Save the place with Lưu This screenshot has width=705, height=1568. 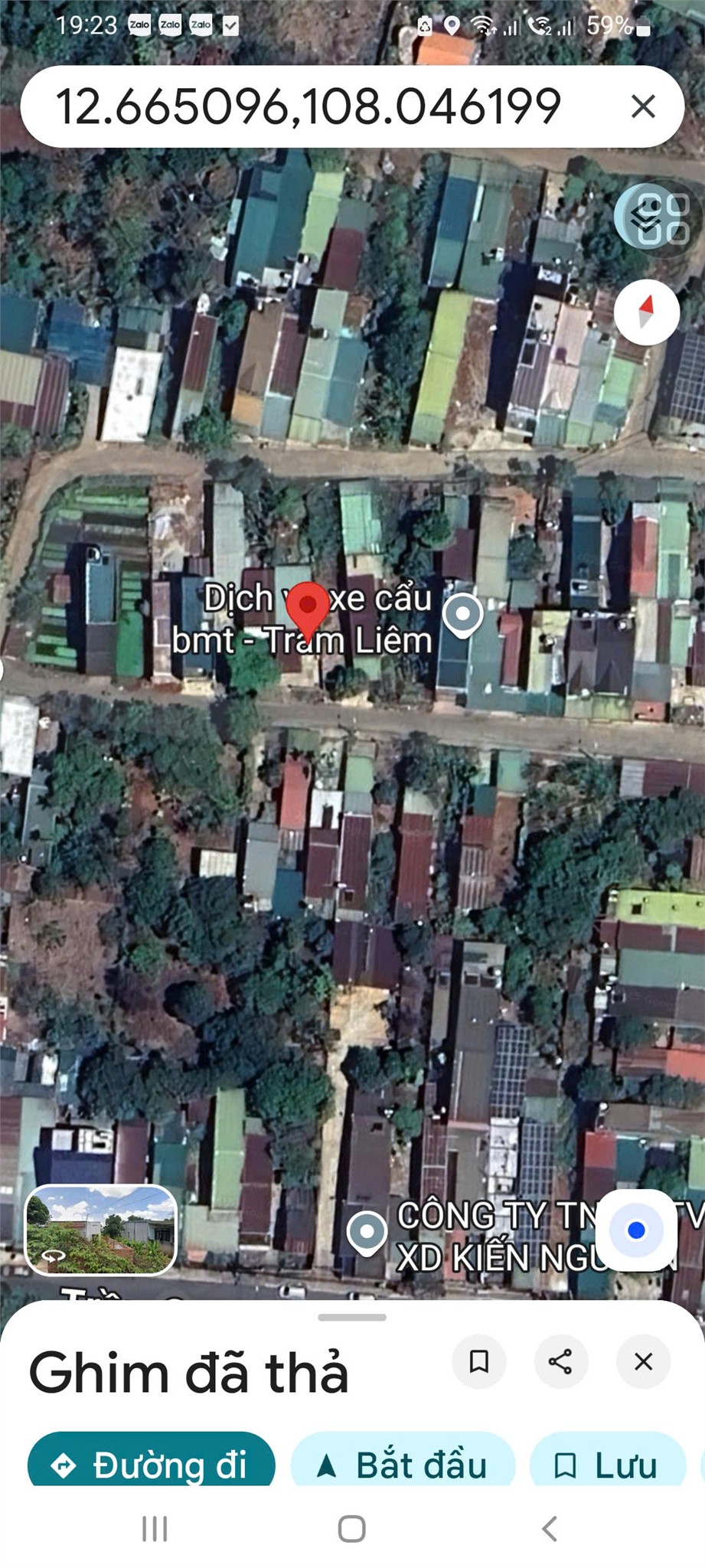point(606,1464)
